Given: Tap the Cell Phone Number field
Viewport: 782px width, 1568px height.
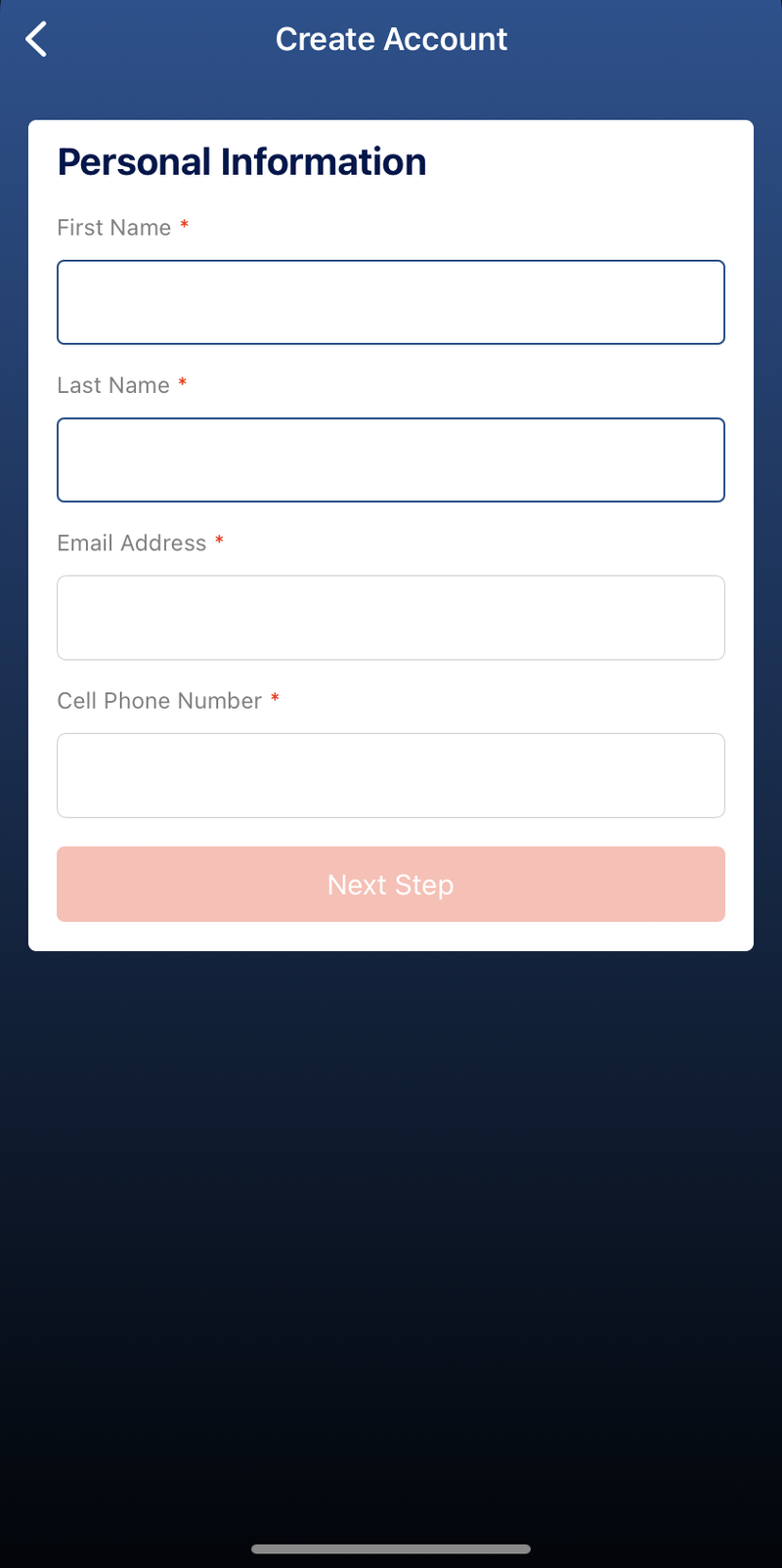Looking at the screenshot, I should 391,775.
